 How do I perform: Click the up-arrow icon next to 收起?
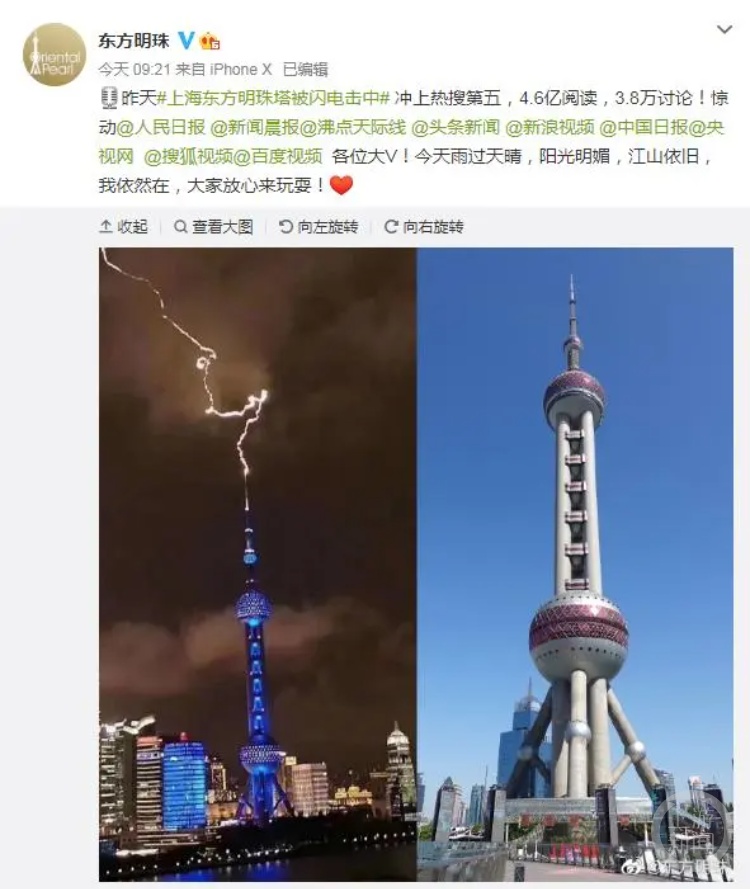(x=105, y=228)
